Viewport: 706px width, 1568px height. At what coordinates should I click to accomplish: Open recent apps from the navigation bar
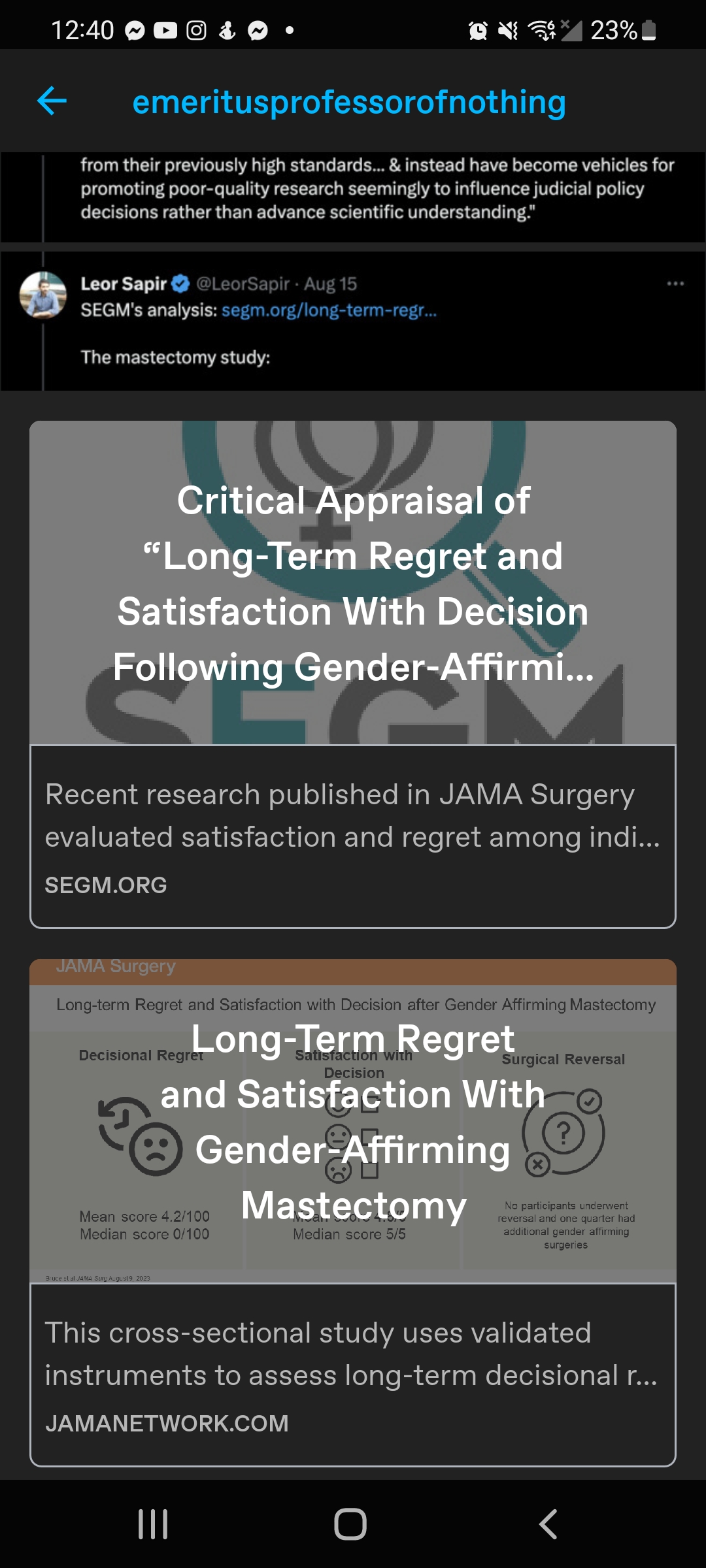pos(153,1524)
